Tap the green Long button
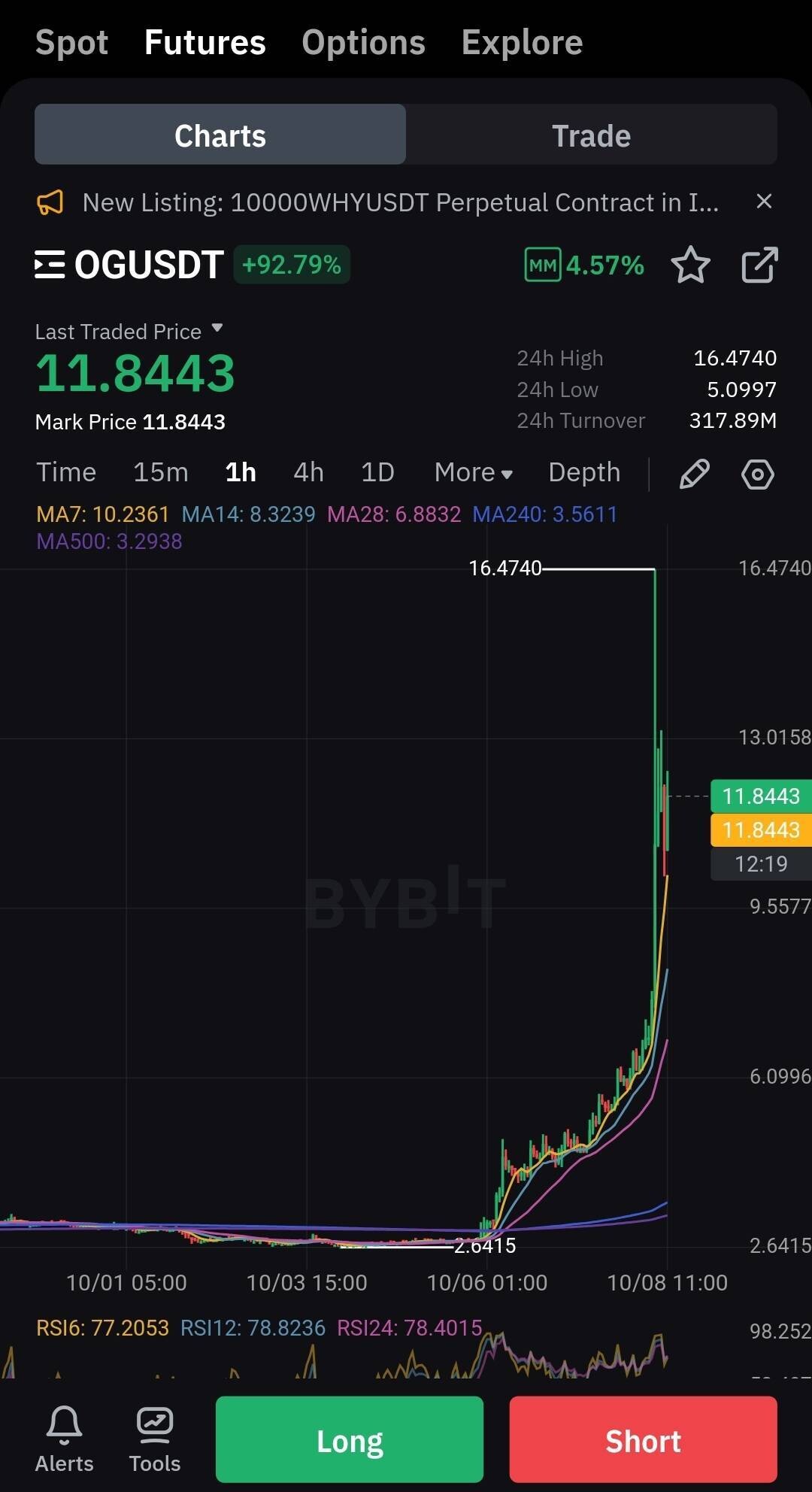This screenshot has width=812, height=1492. click(x=350, y=1439)
